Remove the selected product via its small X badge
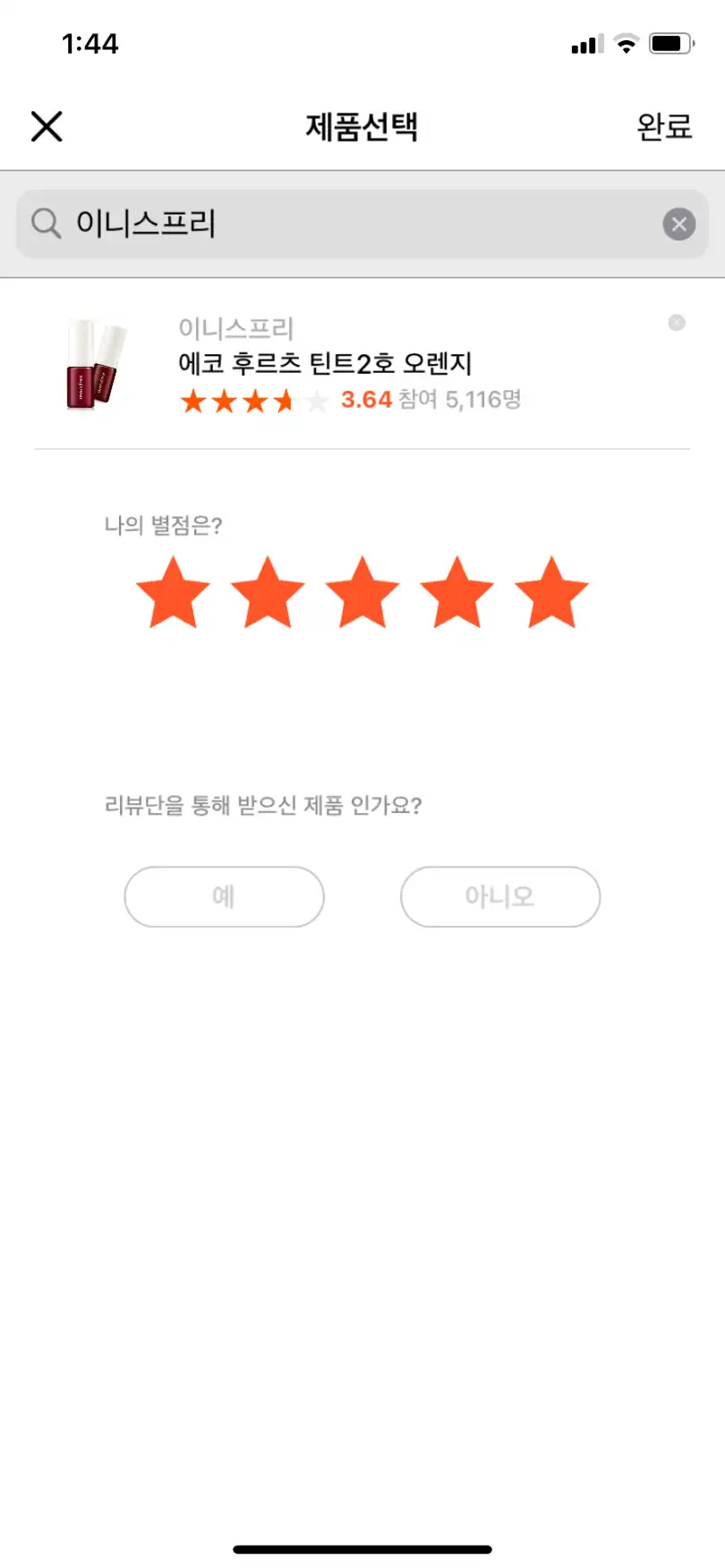This screenshot has height=1568, width=725. [676, 323]
